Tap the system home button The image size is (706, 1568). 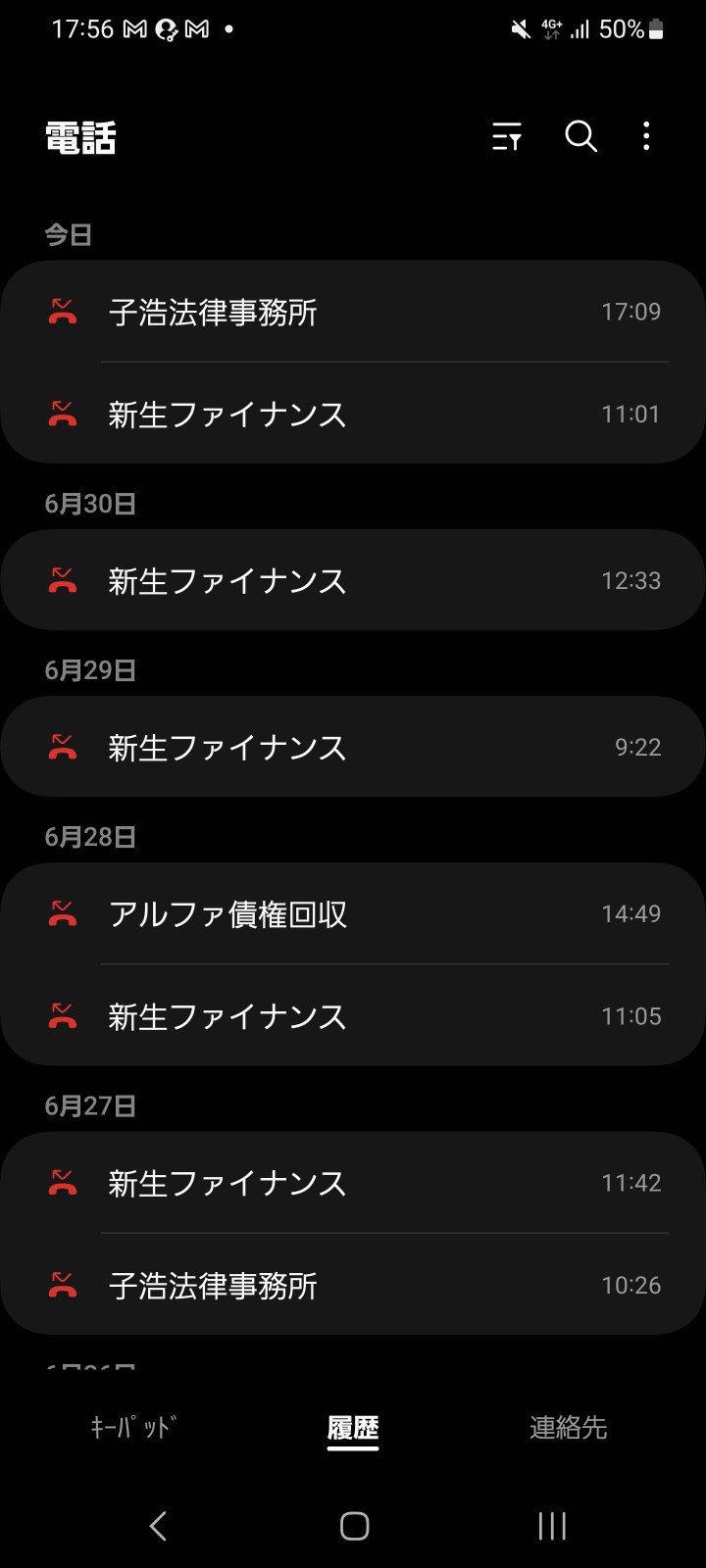pyautogui.click(x=354, y=1525)
